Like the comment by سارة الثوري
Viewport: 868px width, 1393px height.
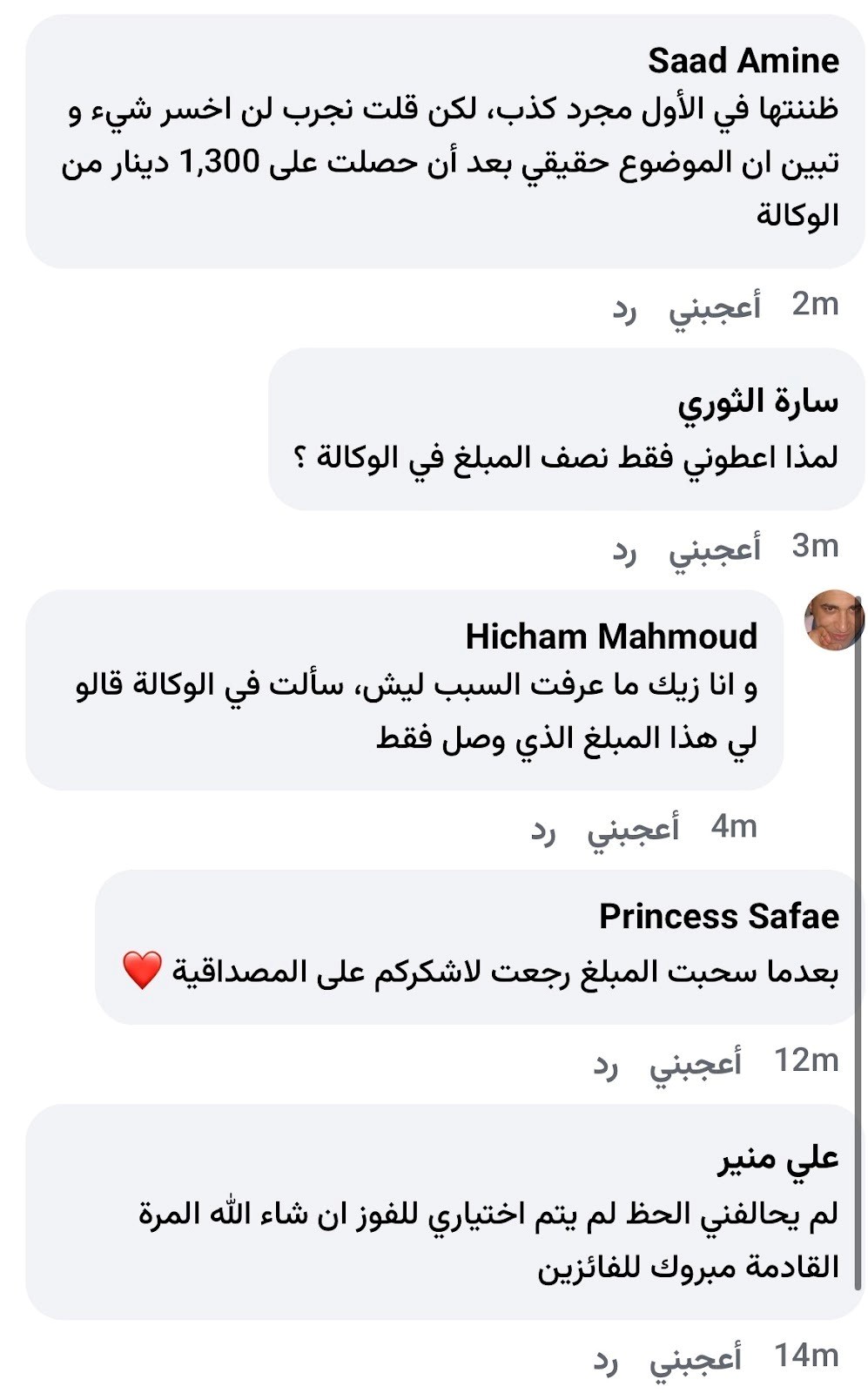[x=714, y=548]
